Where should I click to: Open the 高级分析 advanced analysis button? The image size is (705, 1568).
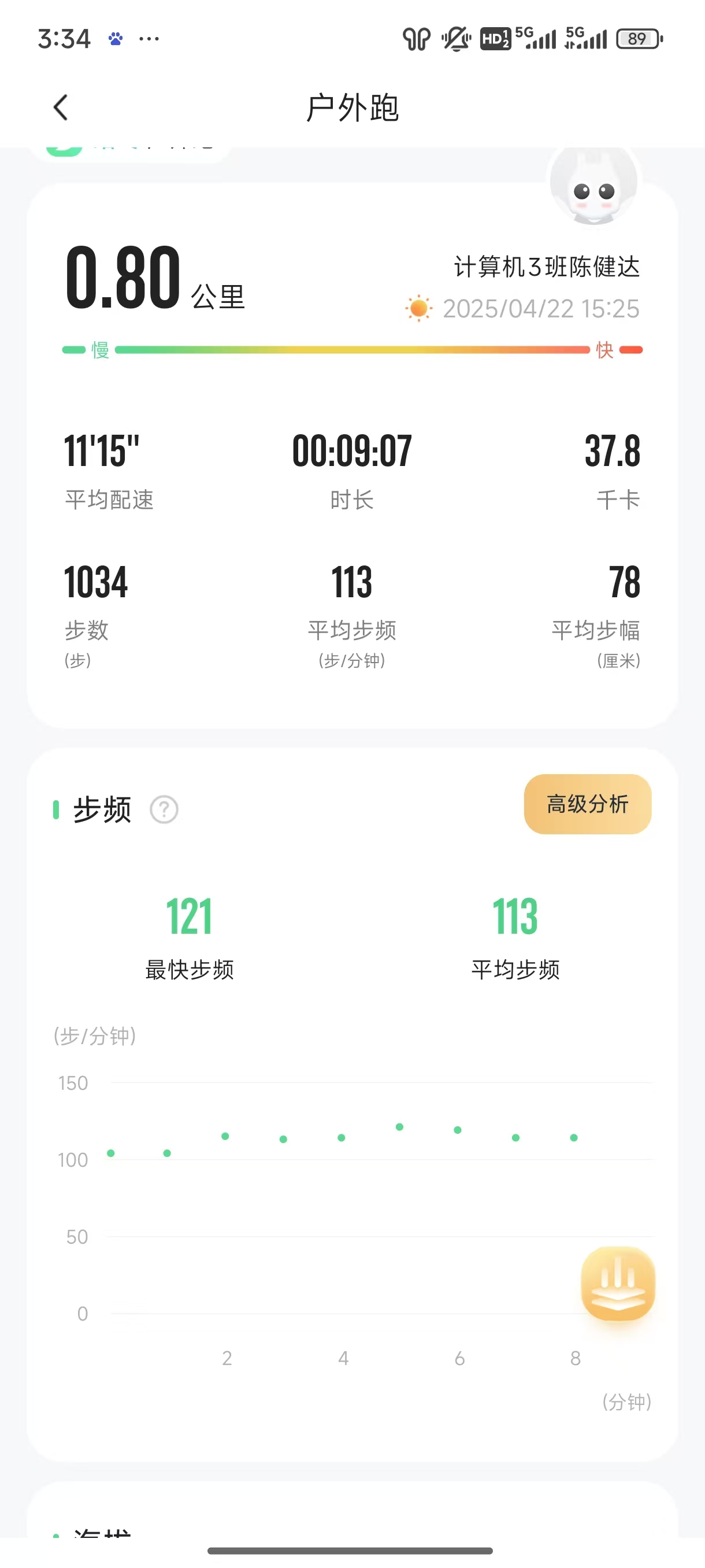587,804
